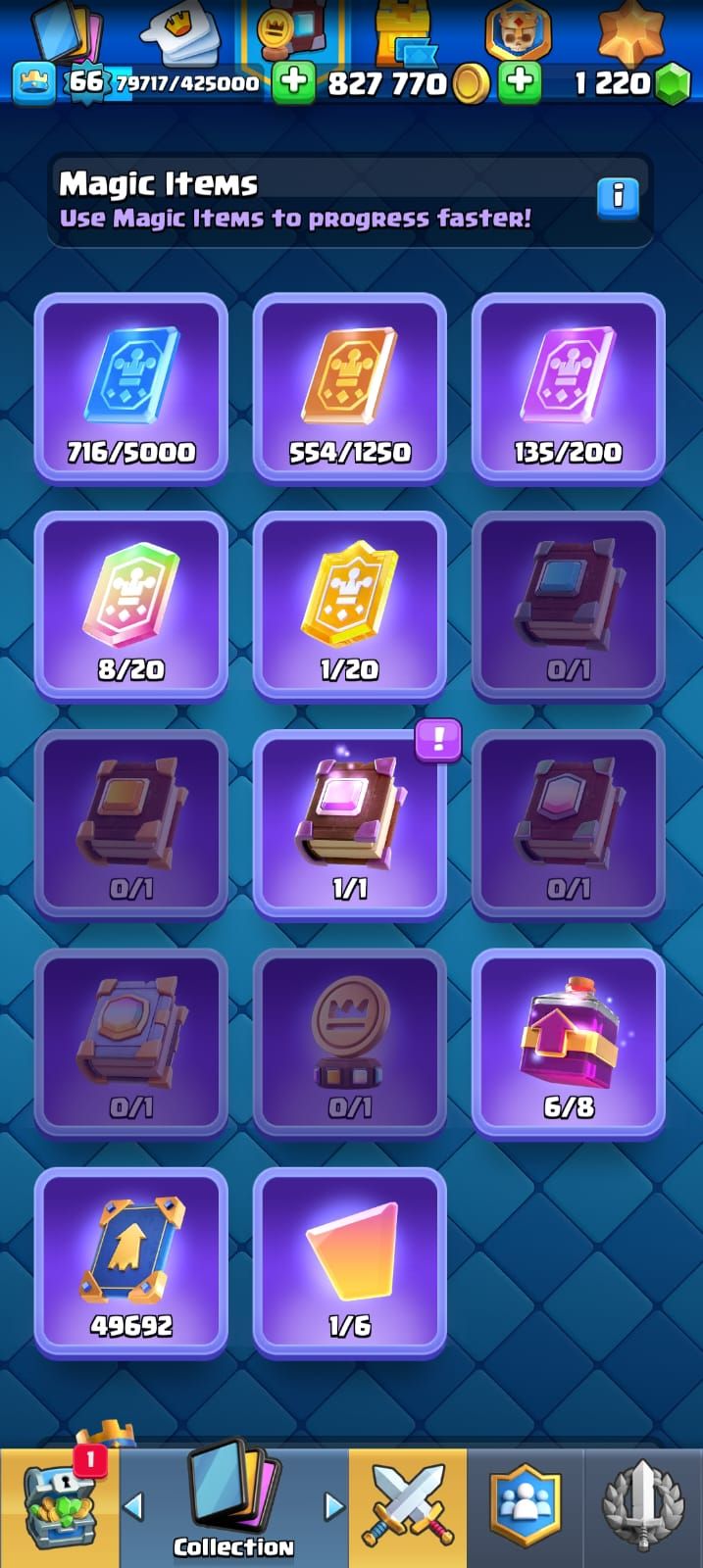Add gold with the green plus button

(293, 83)
